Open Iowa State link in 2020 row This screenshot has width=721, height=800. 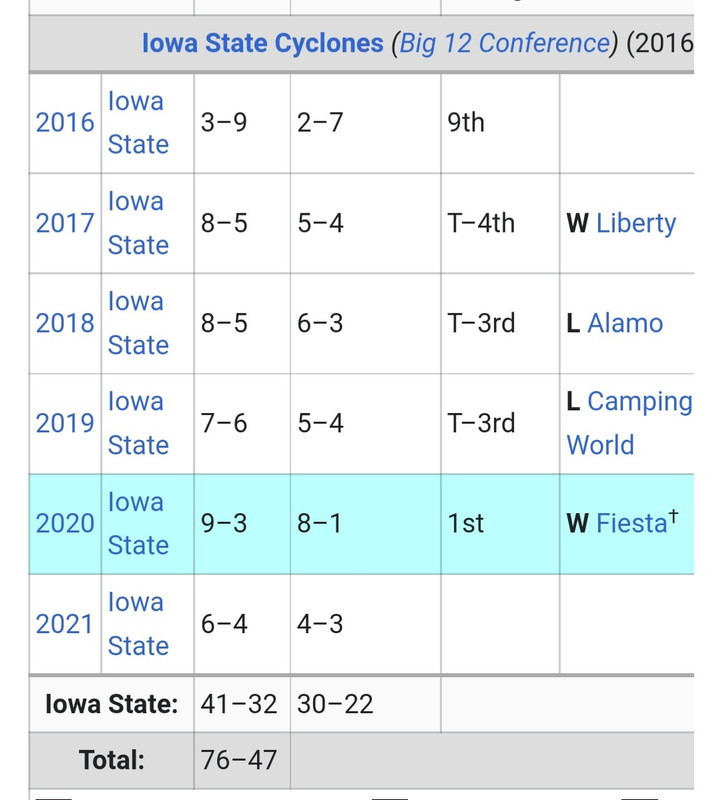[x=138, y=523]
